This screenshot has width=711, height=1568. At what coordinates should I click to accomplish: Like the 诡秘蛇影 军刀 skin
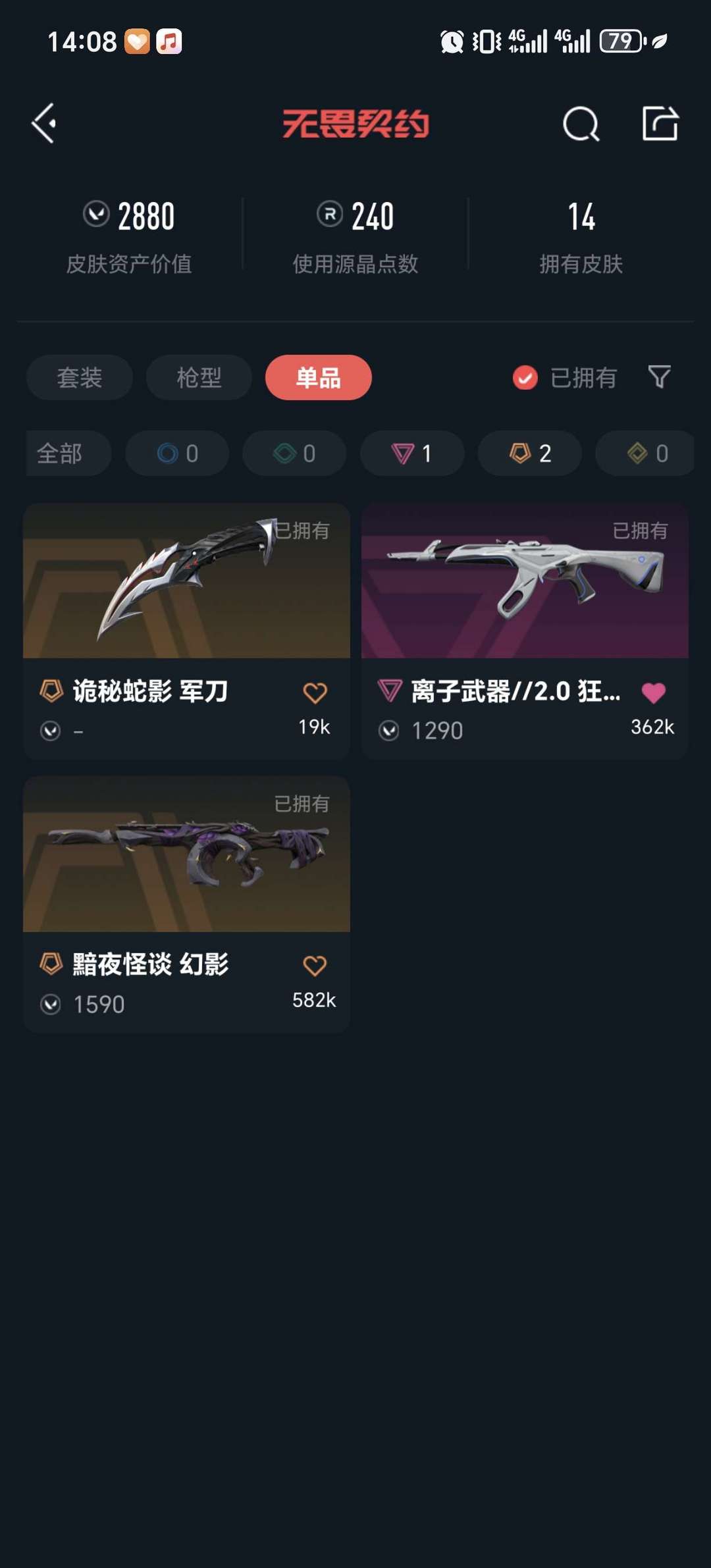point(315,693)
